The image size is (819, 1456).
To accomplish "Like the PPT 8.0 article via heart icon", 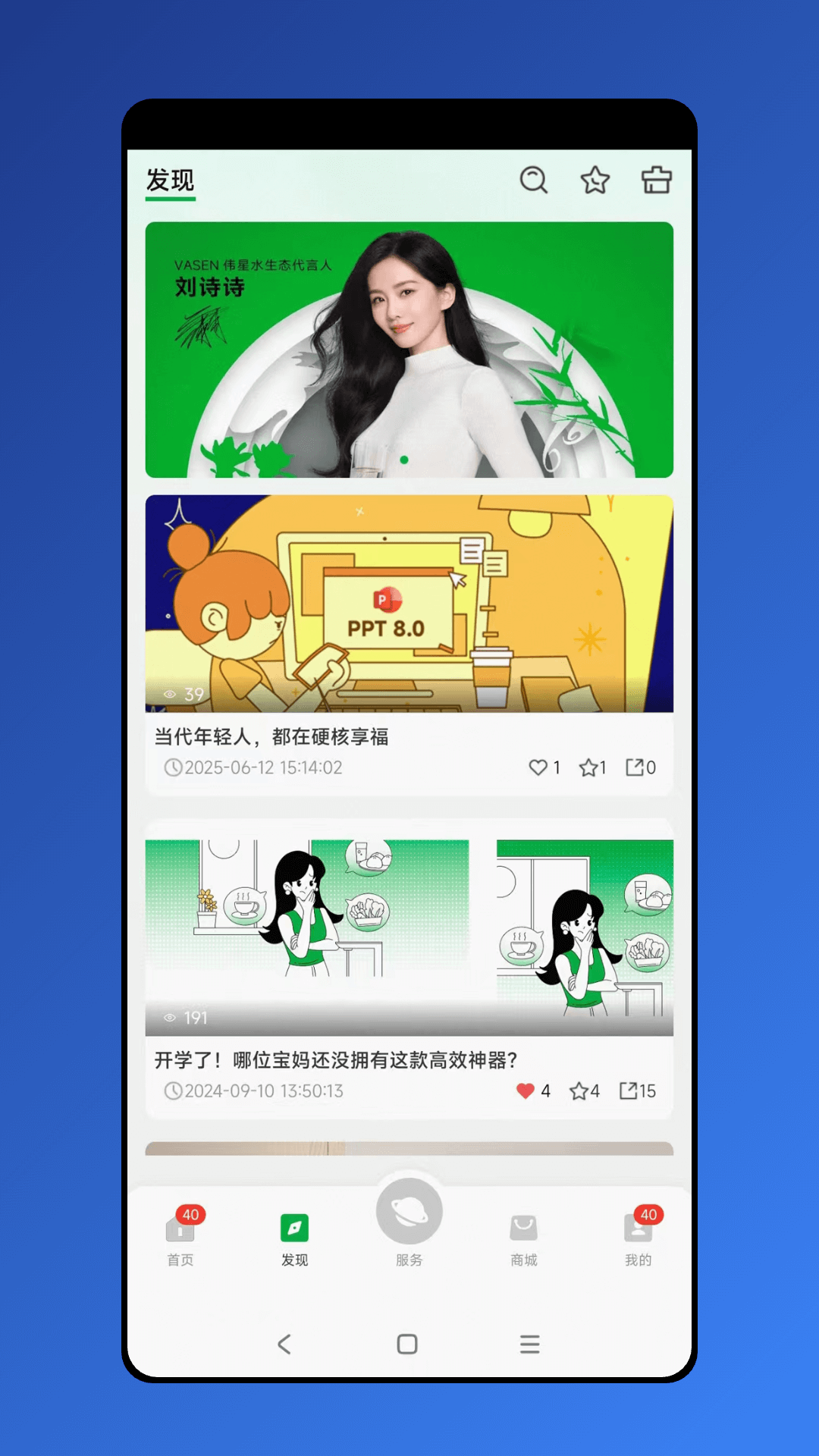I will click(538, 767).
